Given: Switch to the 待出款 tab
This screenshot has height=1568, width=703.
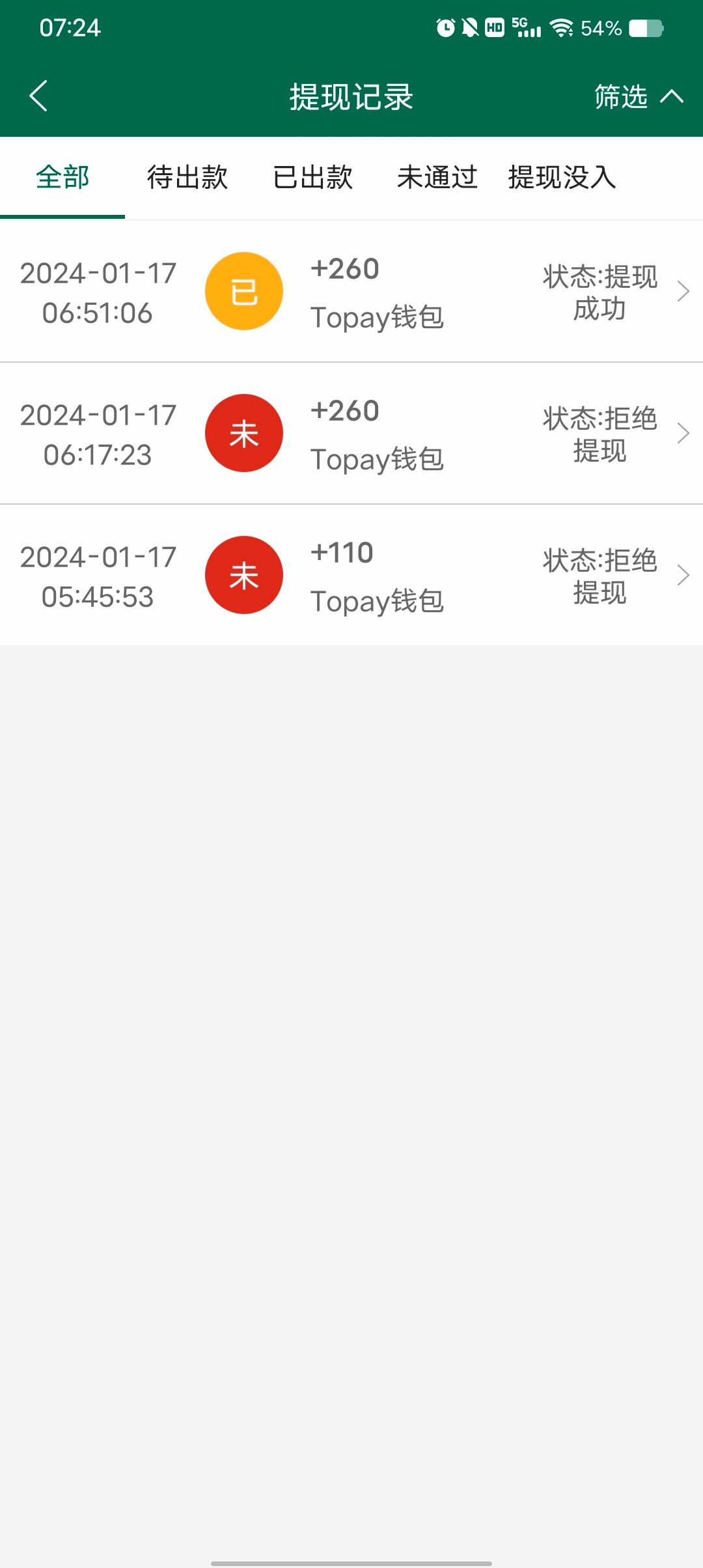Looking at the screenshot, I should coord(187,177).
